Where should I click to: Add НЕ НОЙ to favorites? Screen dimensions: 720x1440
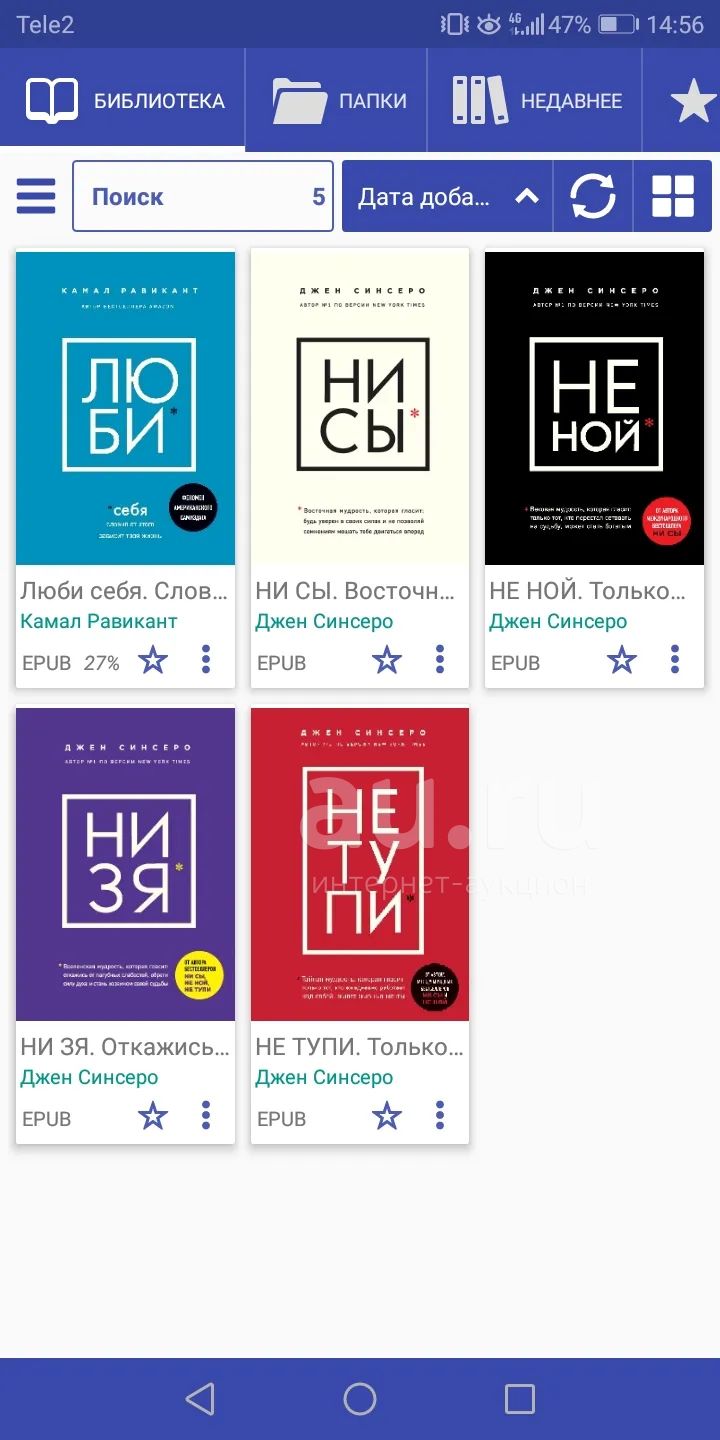pos(622,660)
